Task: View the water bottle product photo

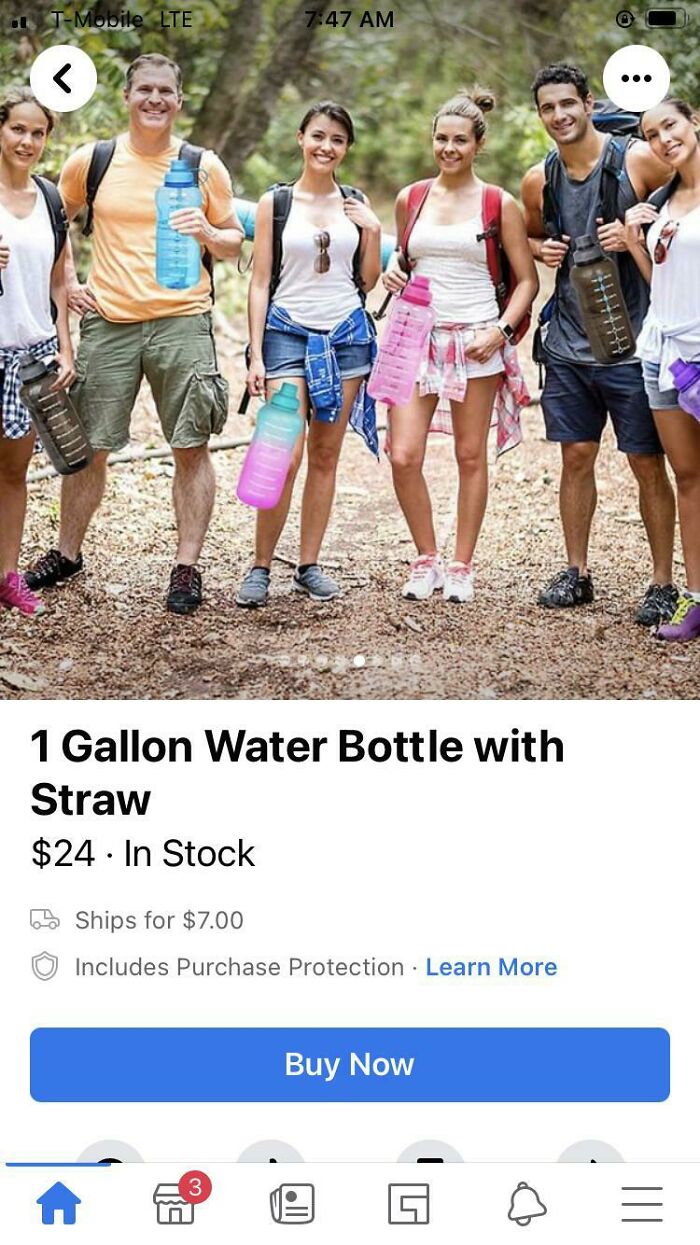Action: pos(350,350)
